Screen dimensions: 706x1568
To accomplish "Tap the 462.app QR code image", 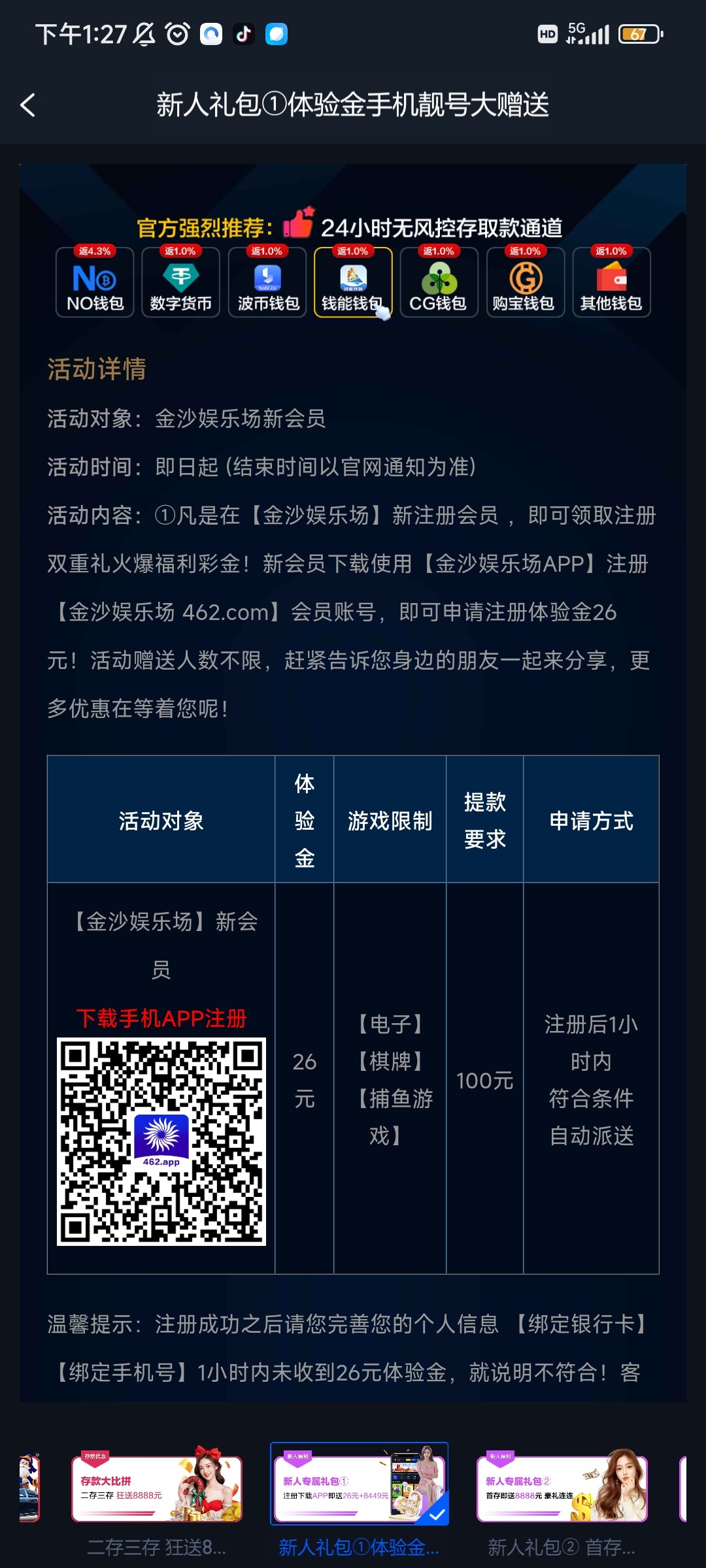I will (161, 1139).
